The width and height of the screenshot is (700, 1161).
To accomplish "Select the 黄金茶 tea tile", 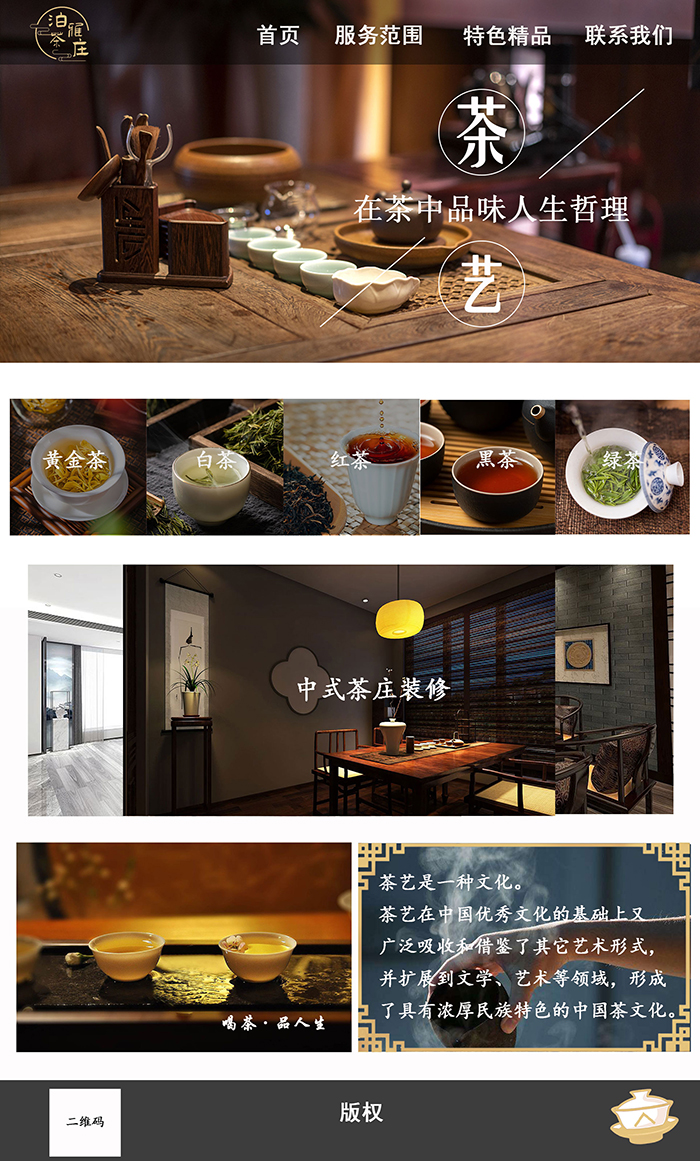I will [78, 467].
